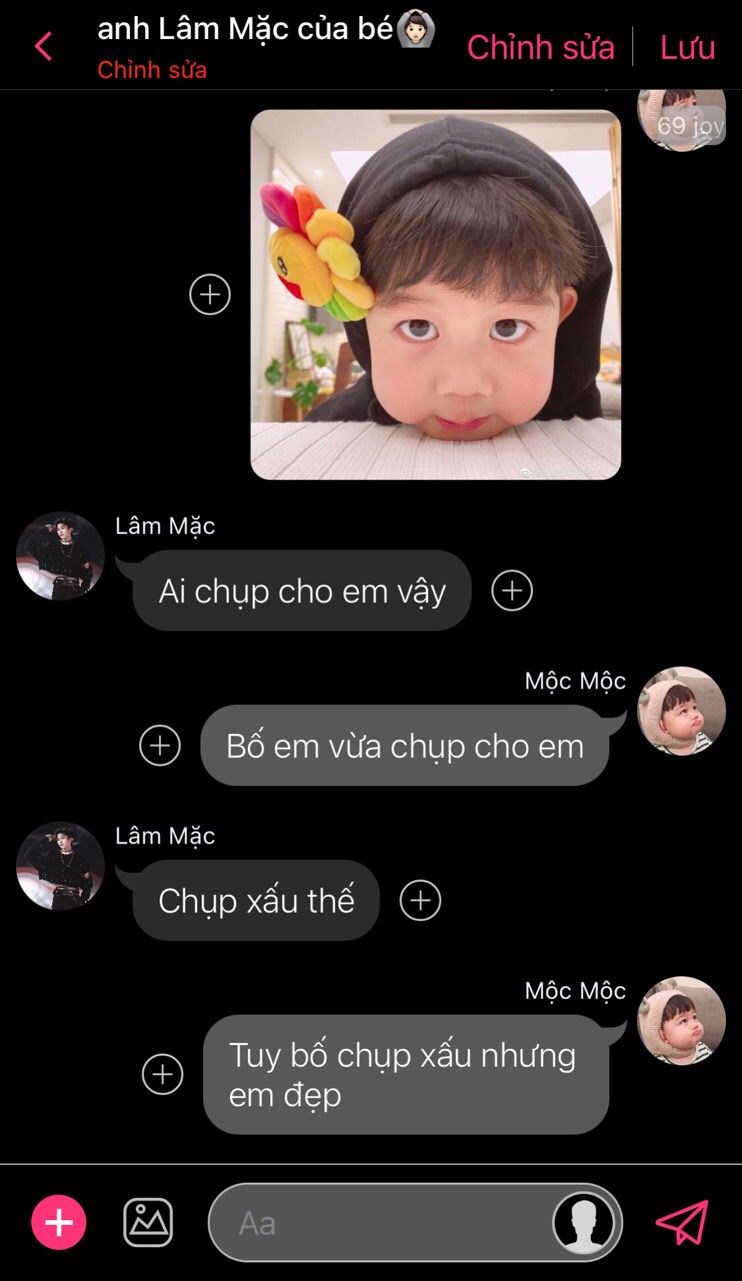Tap Chỉnh sửa in the top bar
This screenshot has width=742, height=1281.
541,47
